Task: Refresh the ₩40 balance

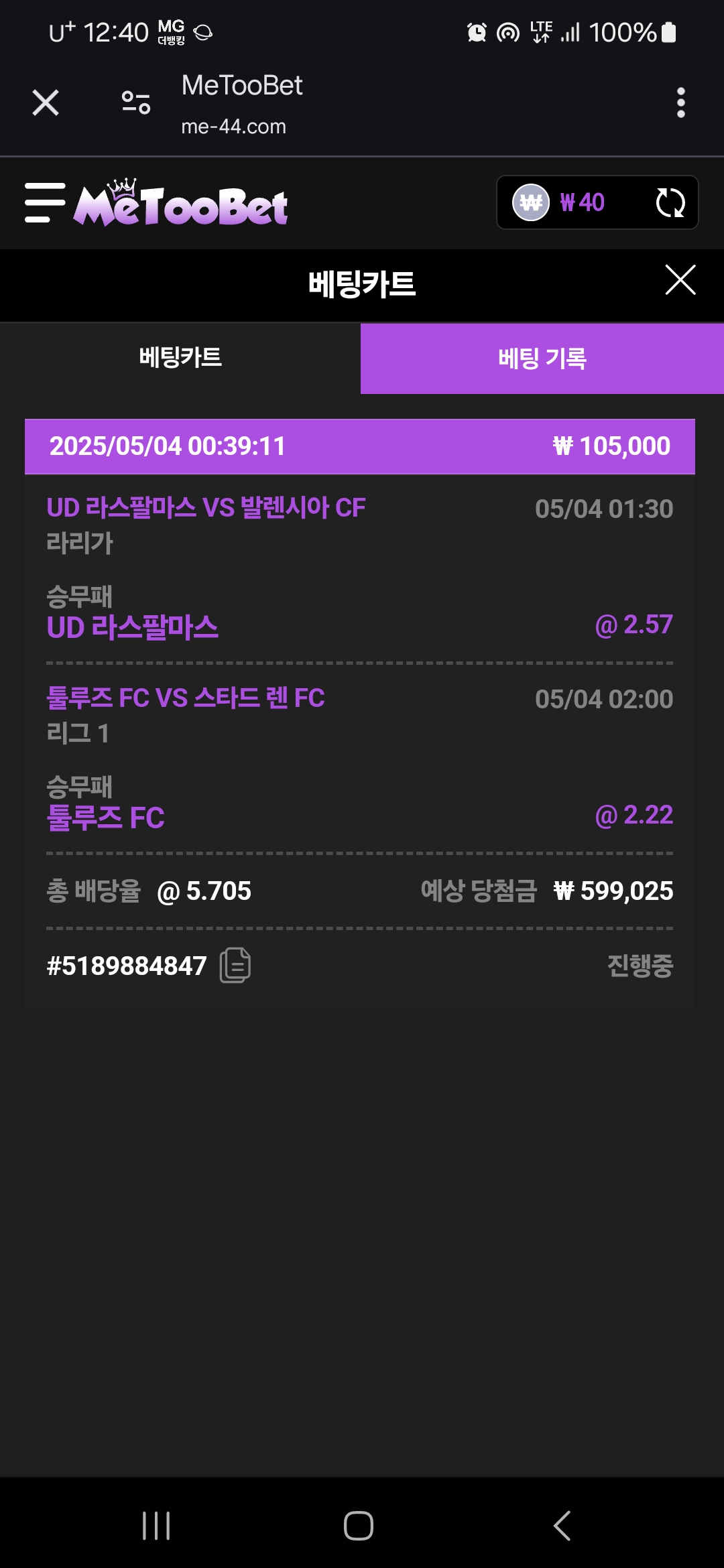Action: 670,202
